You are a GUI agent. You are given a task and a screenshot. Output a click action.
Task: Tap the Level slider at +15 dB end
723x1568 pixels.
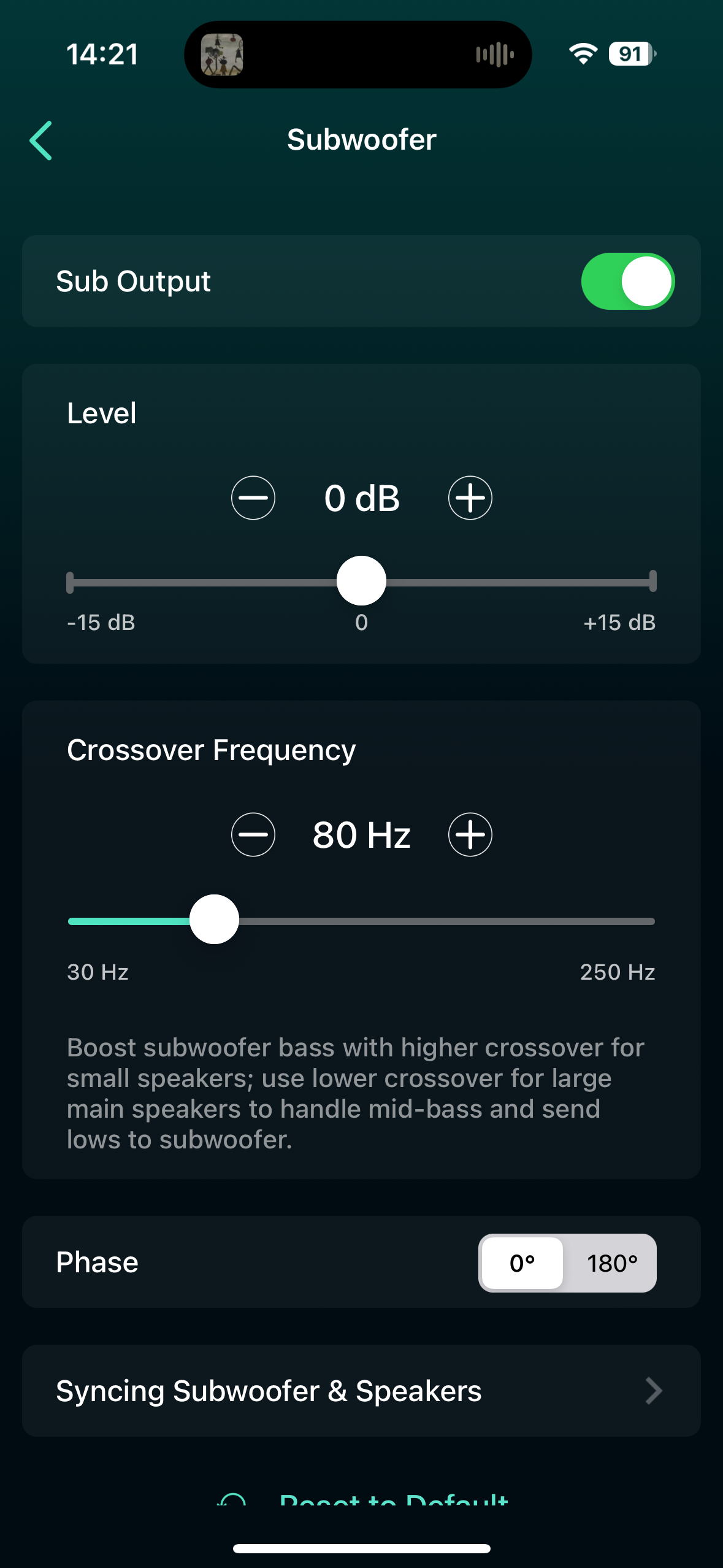[652, 581]
